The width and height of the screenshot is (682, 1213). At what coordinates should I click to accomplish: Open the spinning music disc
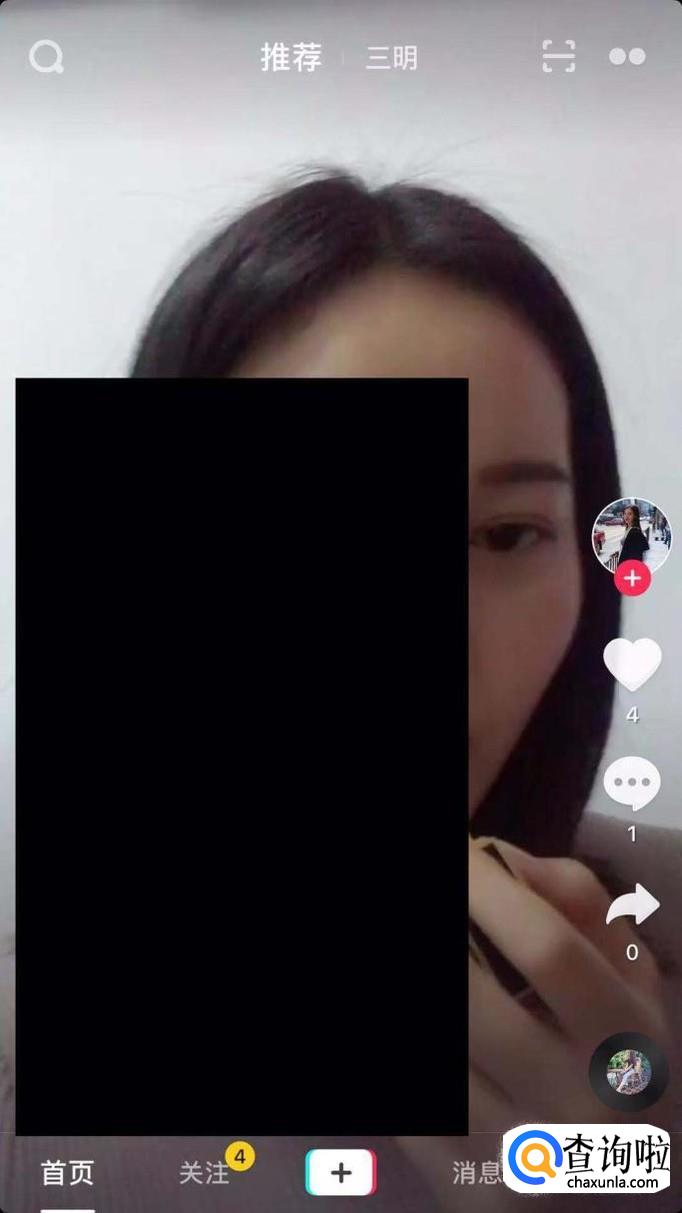628,1072
